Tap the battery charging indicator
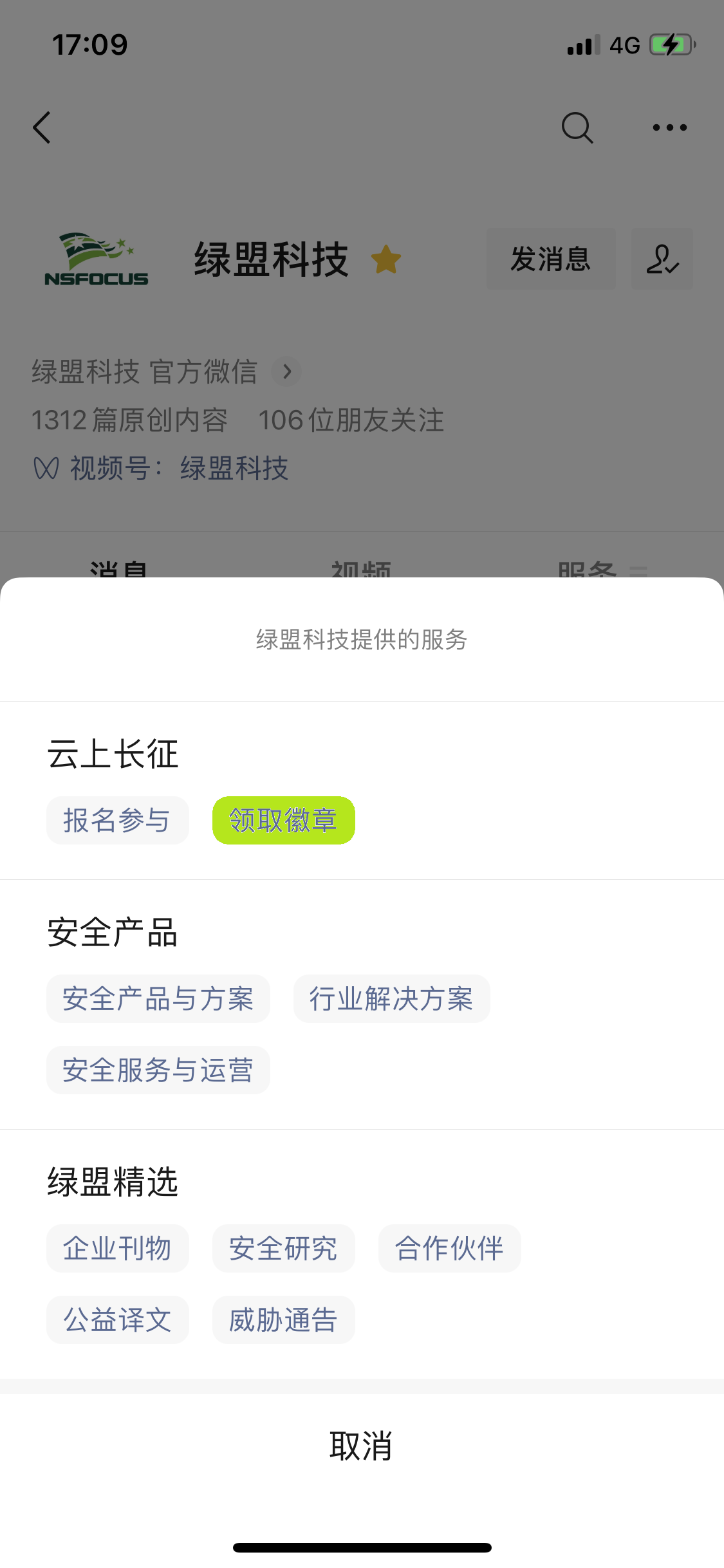724x1568 pixels. (669, 44)
